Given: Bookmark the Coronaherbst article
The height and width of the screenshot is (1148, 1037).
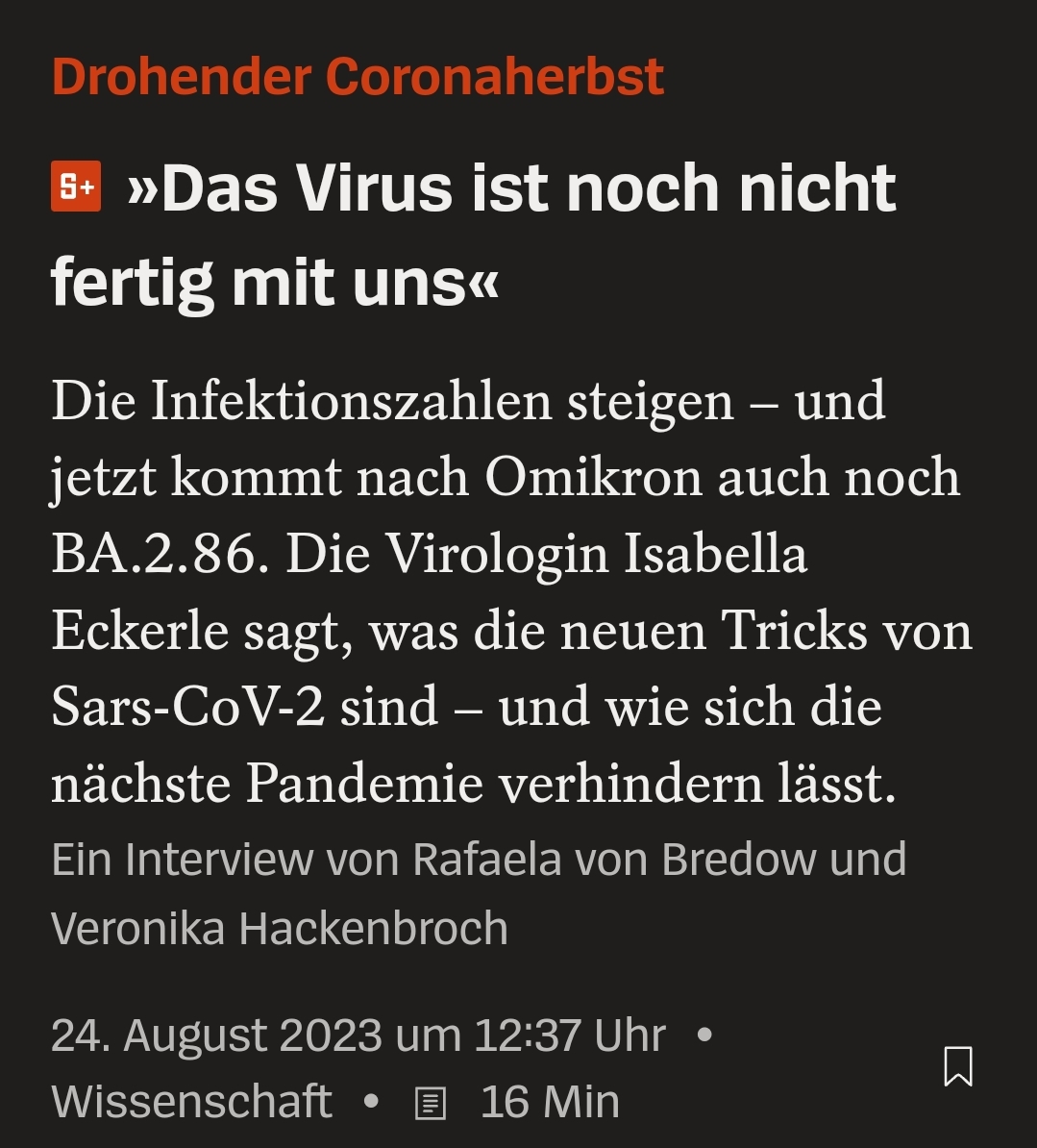Looking at the screenshot, I should tap(958, 1066).
